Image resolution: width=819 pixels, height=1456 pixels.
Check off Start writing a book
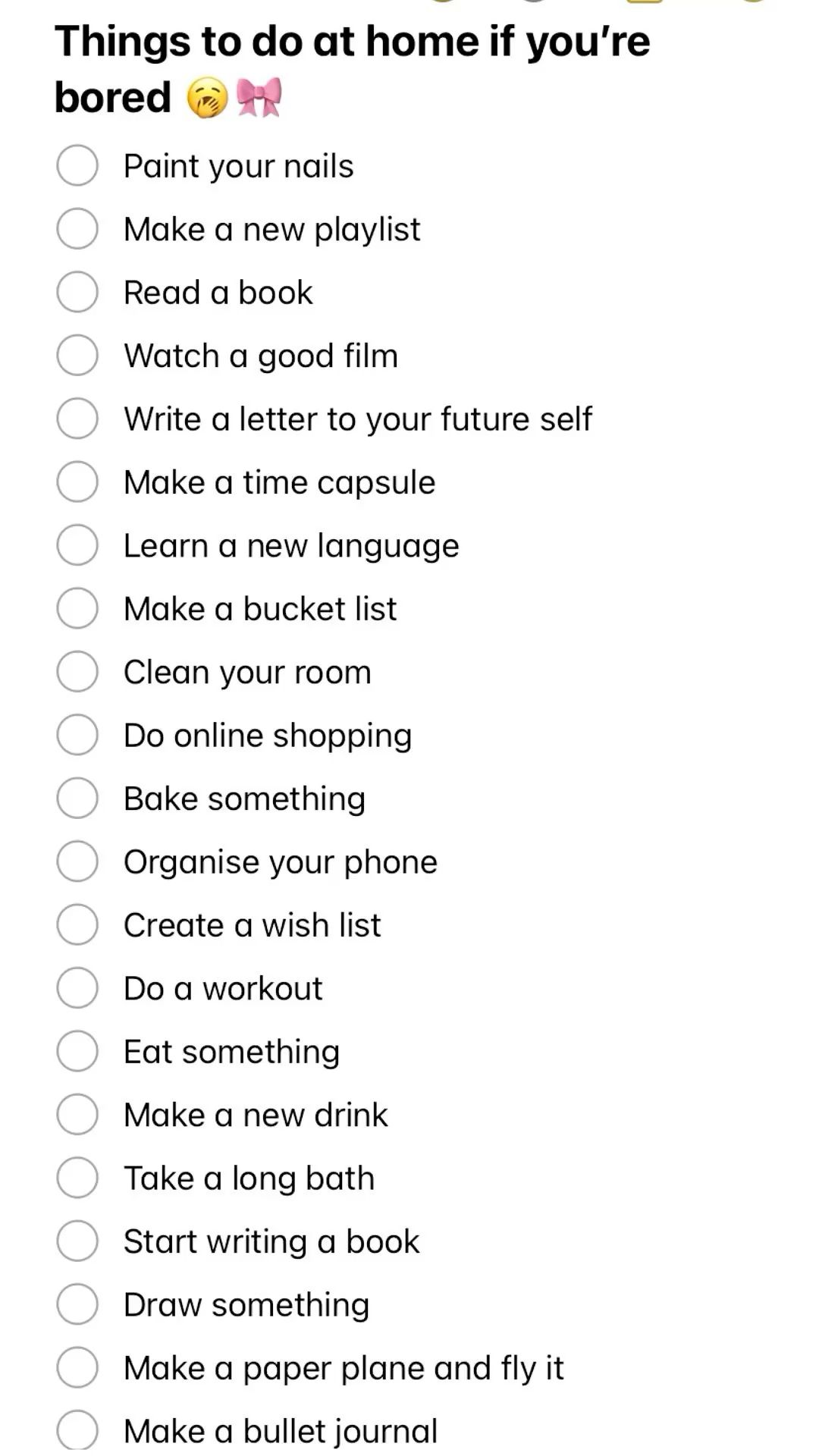click(x=77, y=1241)
